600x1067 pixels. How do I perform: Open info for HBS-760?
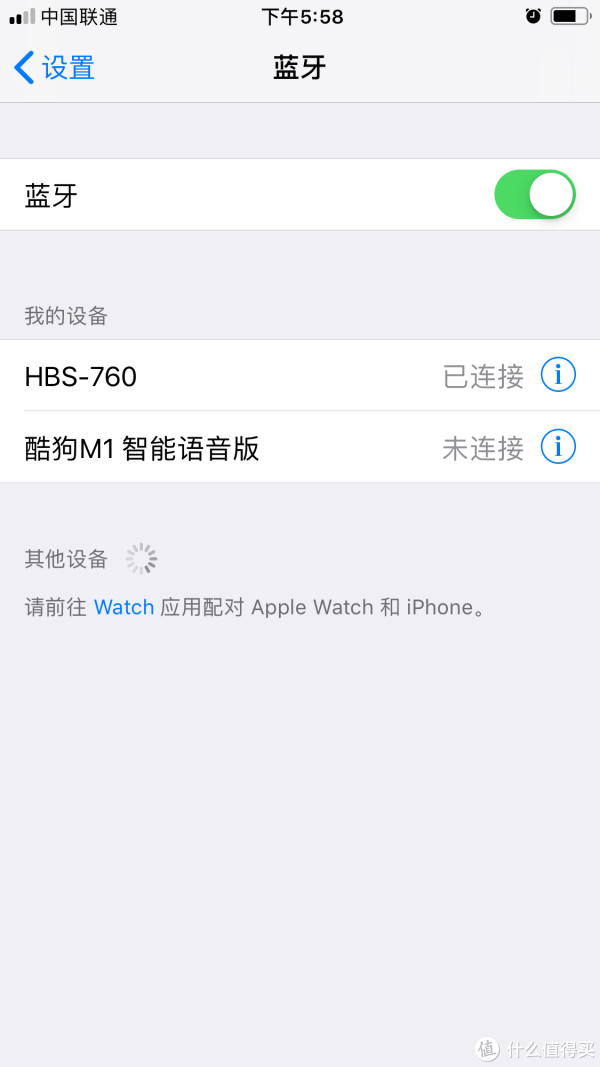558,376
